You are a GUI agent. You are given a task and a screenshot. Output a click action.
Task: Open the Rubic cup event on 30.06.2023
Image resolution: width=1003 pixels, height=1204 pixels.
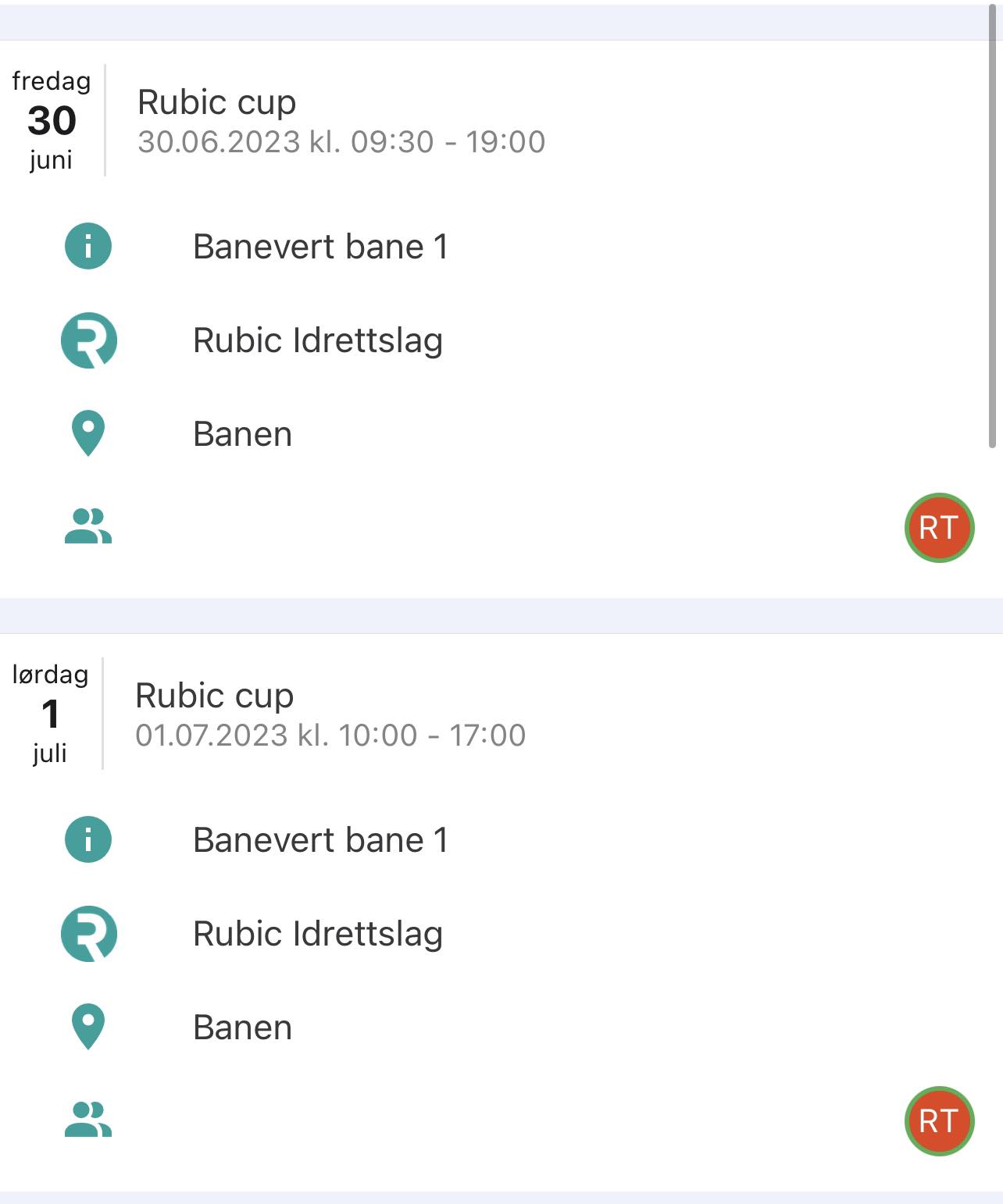point(217,103)
